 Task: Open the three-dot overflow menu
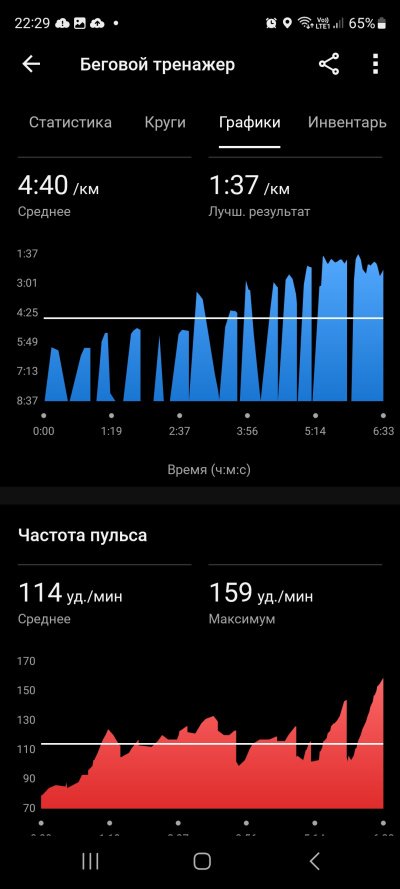pos(375,65)
